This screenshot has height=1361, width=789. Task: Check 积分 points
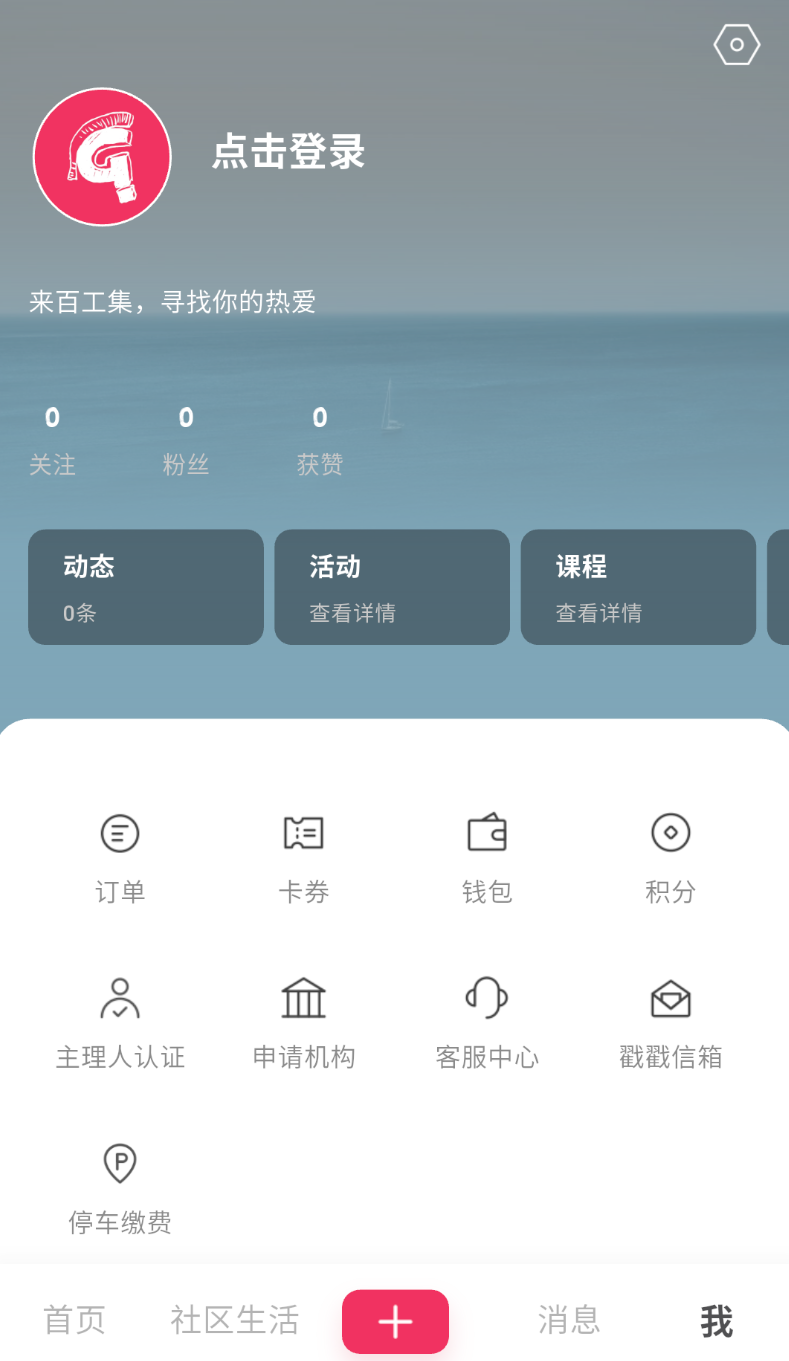pos(671,859)
